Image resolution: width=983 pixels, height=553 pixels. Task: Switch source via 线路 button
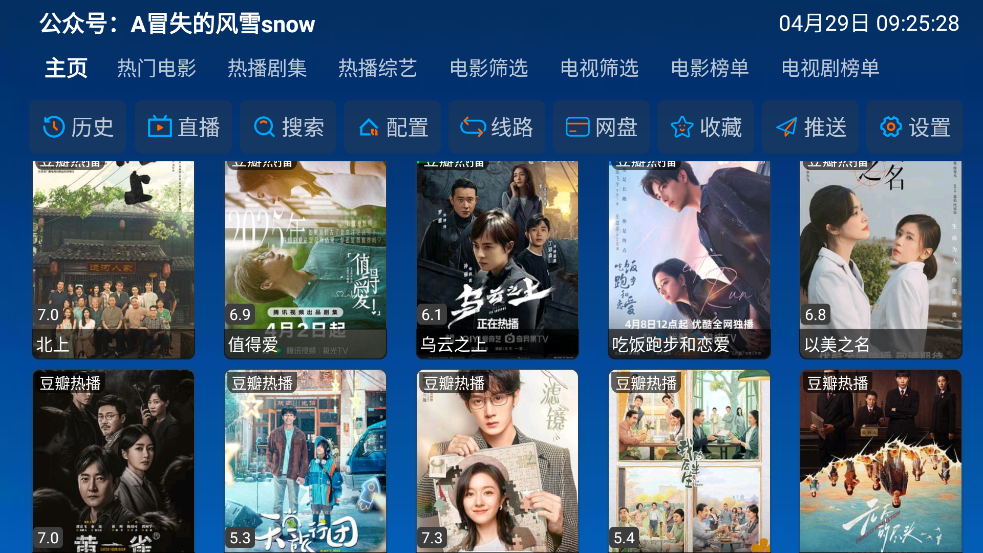tap(497, 127)
